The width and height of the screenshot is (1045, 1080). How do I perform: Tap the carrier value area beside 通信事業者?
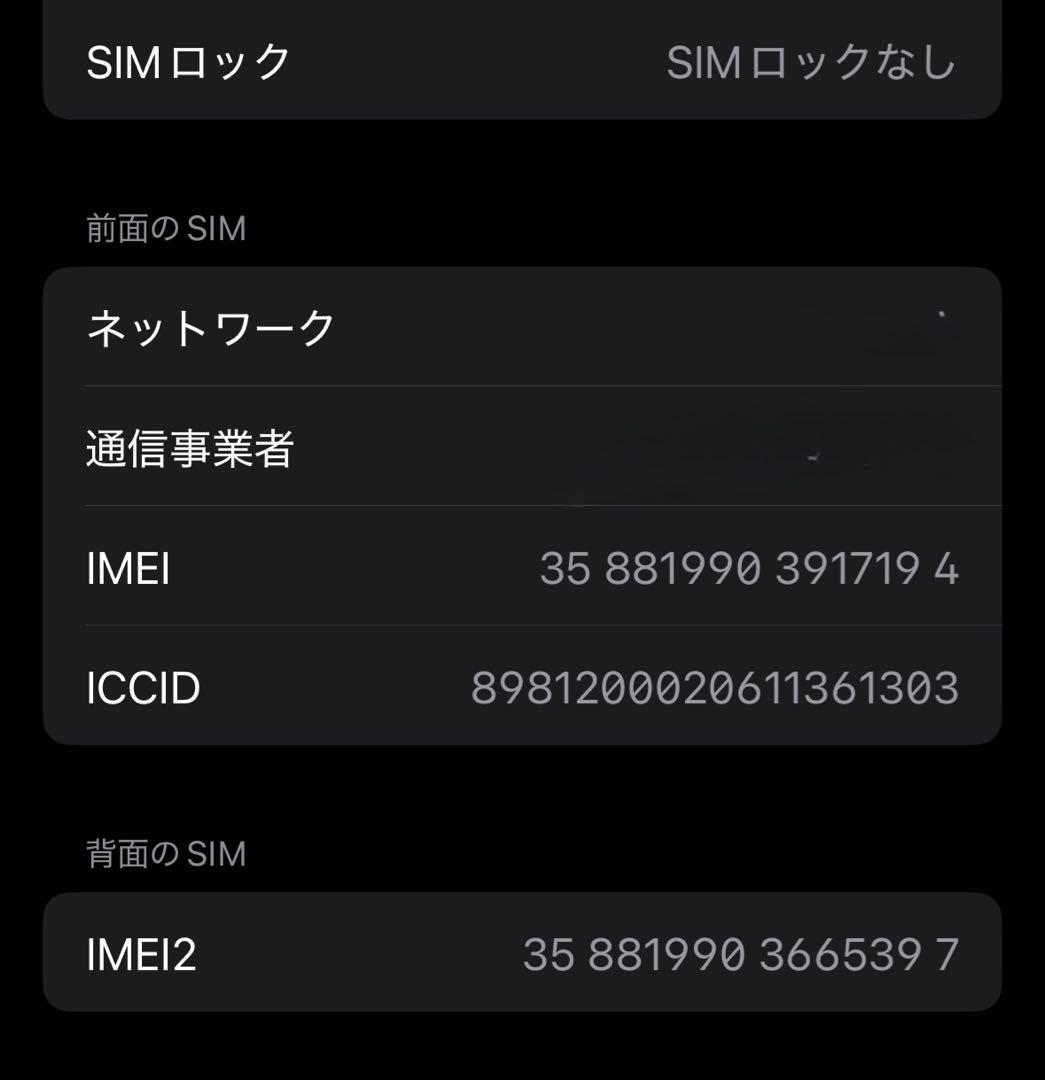[x=800, y=443]
